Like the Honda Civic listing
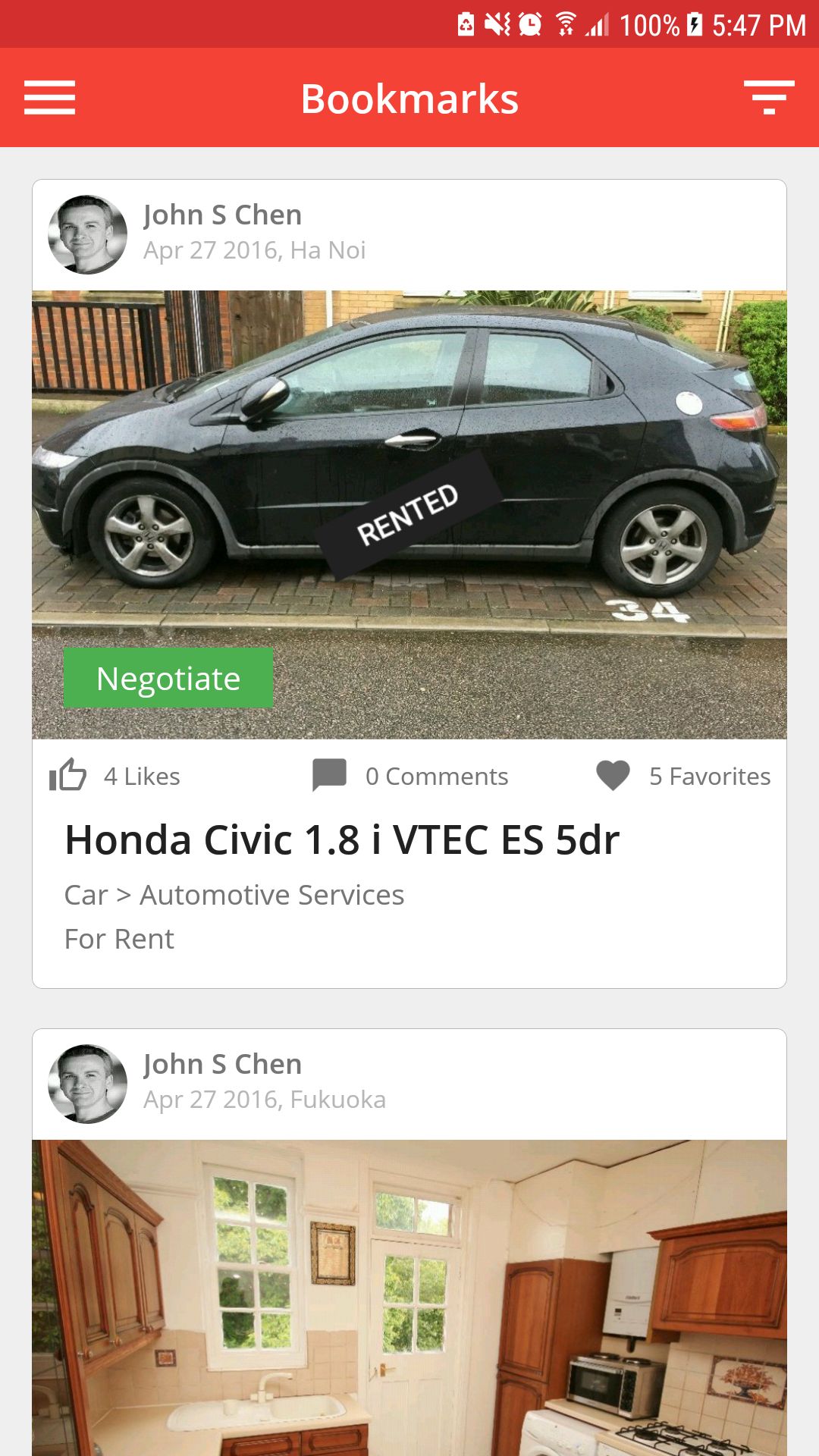819x1456 pixels. click(x=68, y=775)
